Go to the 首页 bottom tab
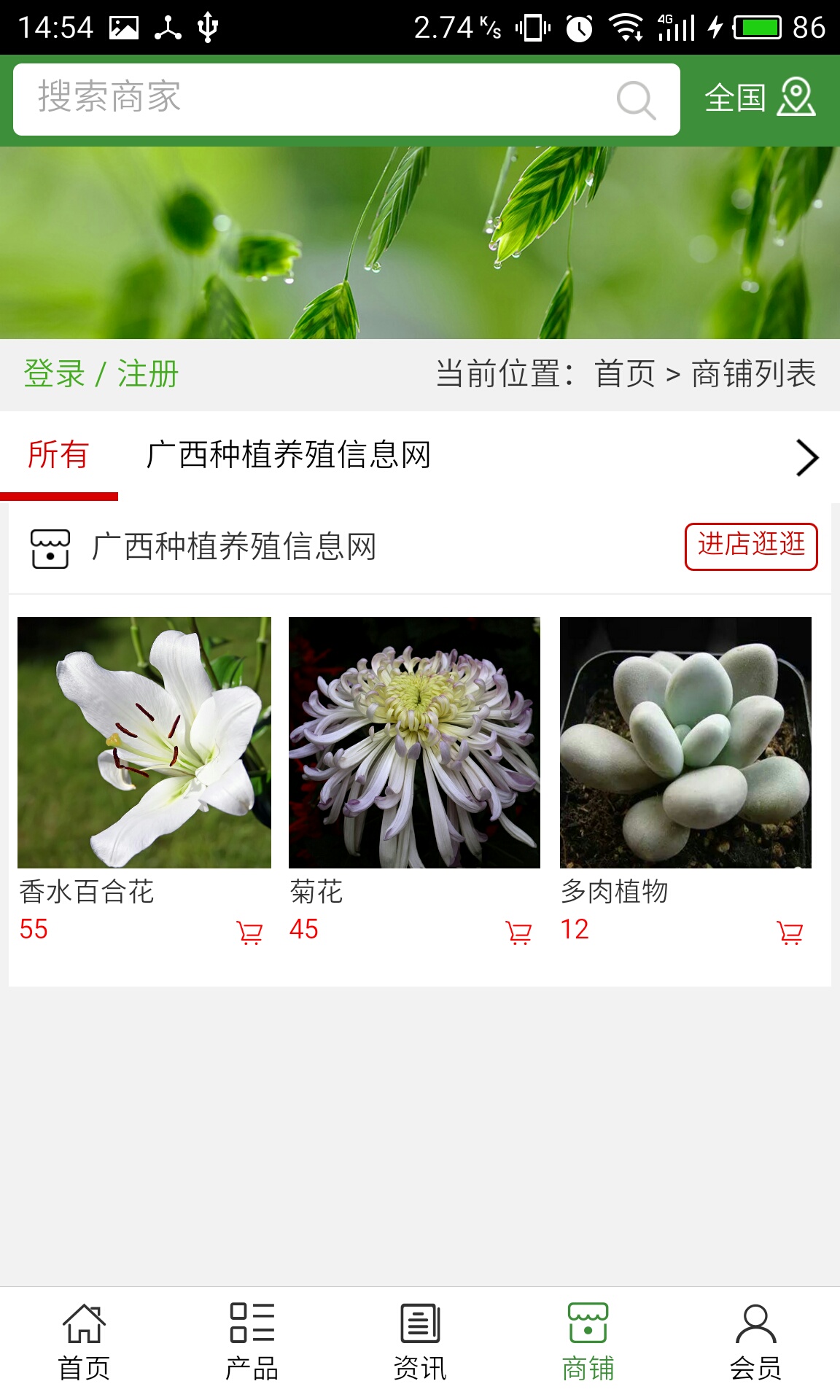 point(84,1342)
